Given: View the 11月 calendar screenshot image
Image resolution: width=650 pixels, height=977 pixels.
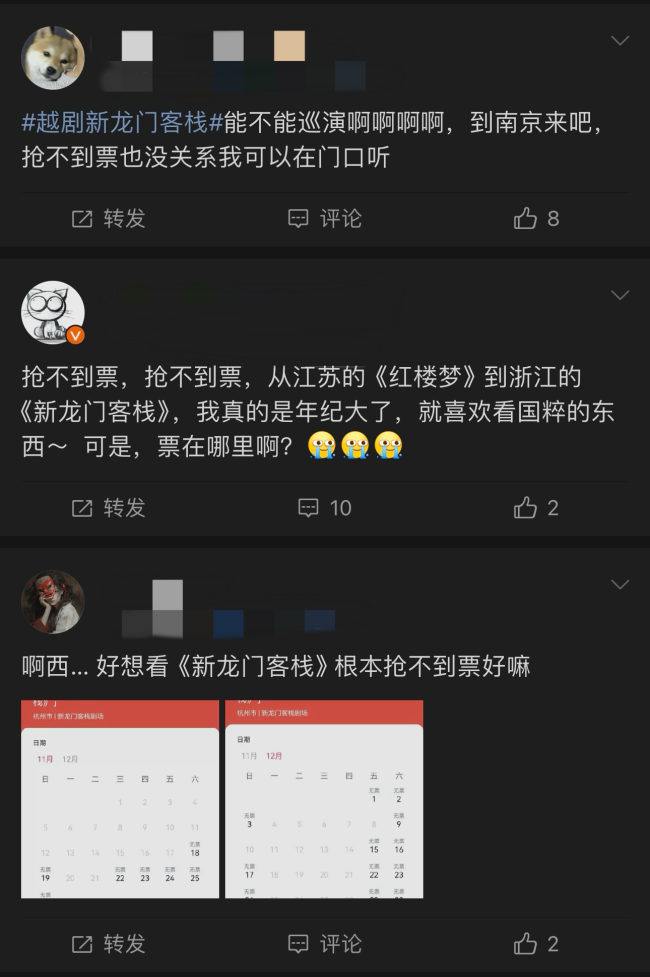Looking at the screenshot, I should pyautogui.click(x=120, y=798).
